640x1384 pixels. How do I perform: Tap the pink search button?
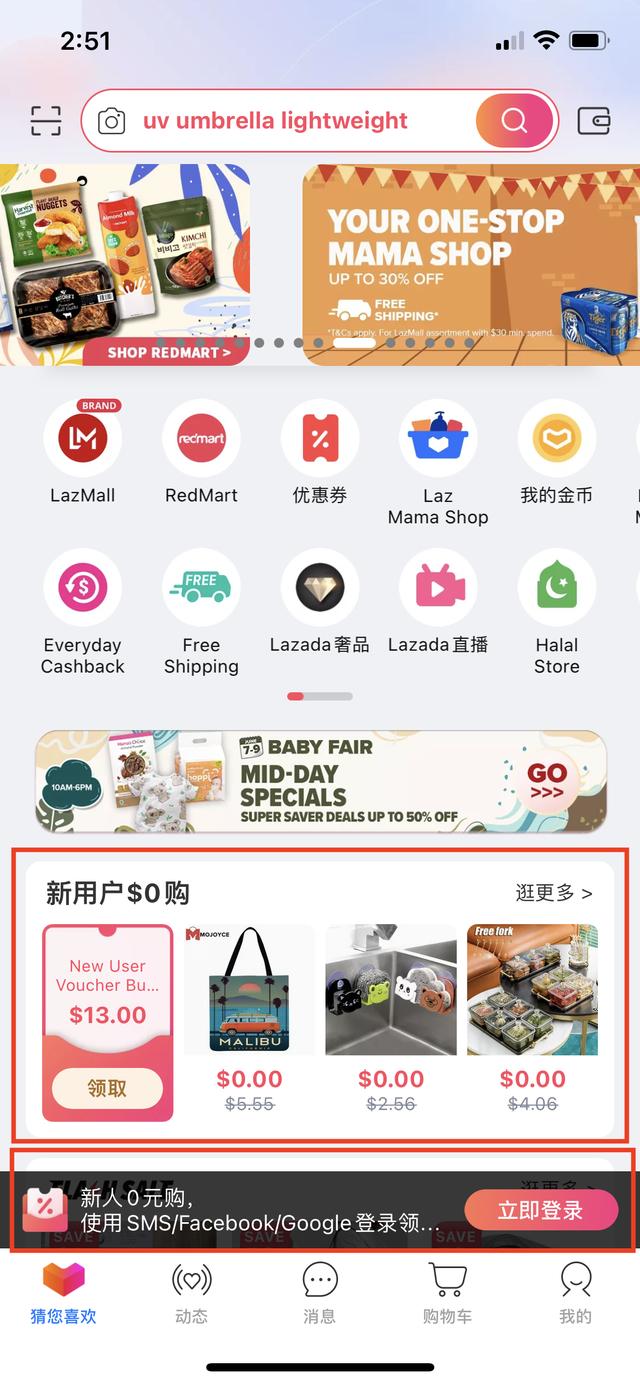pyautogui.click(x=514, y=121)
